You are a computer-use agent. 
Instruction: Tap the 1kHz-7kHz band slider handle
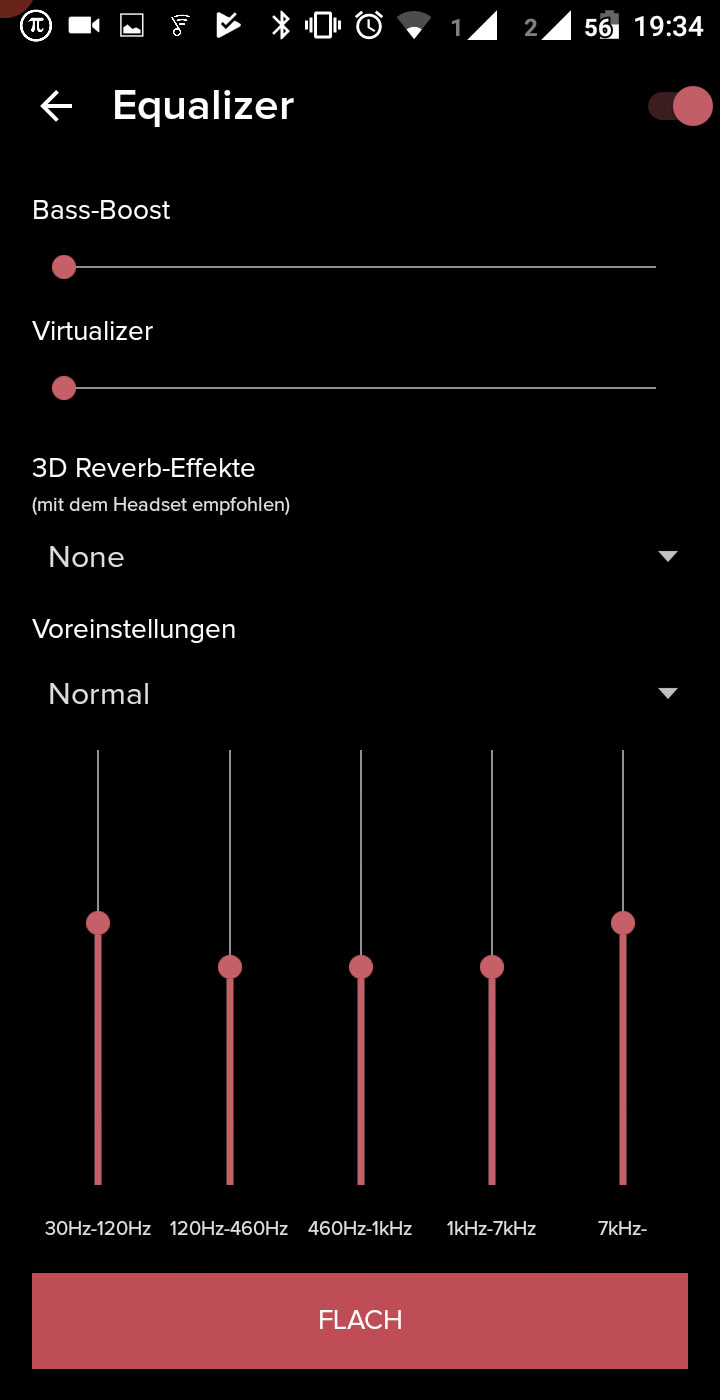point(492,967)
